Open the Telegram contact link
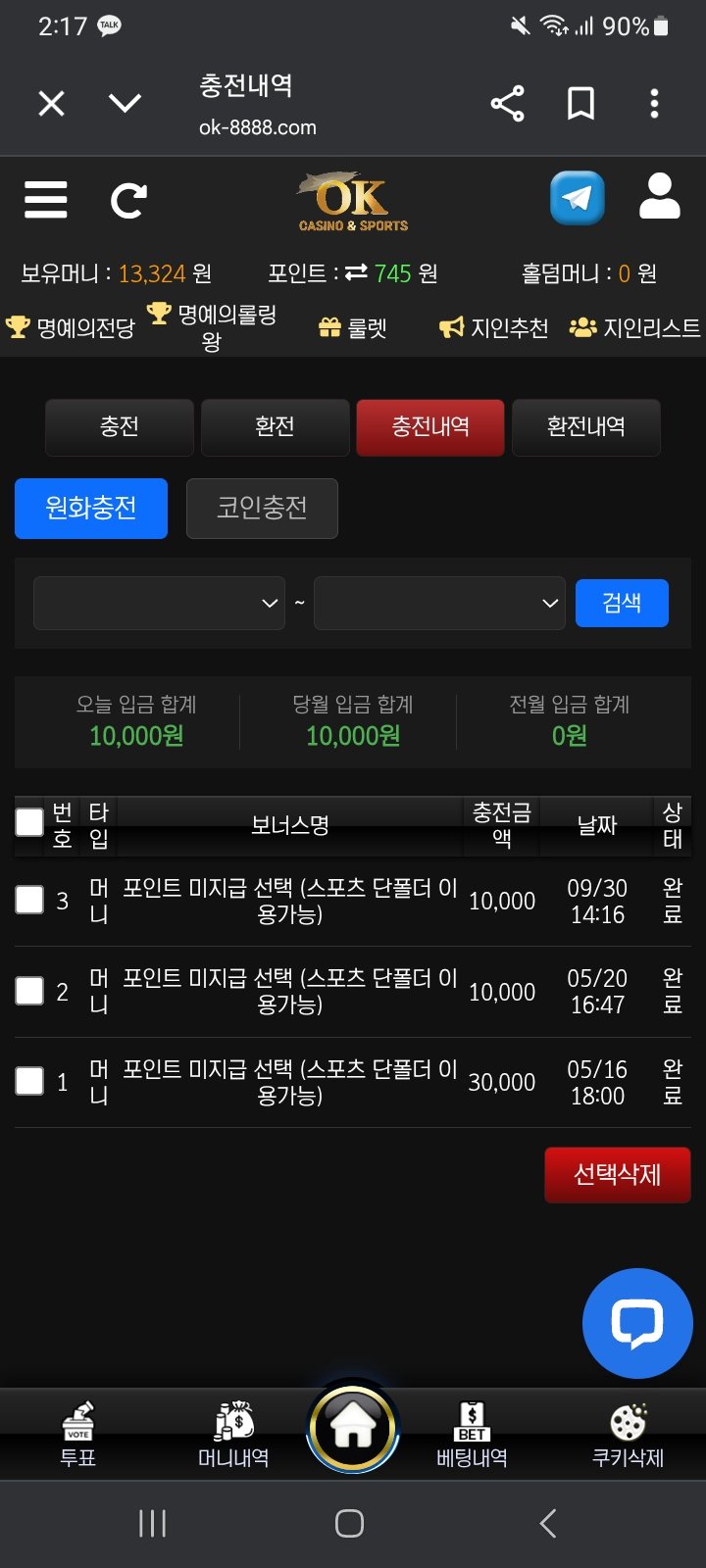This screenshot has width=706, height=1568. 577,198
